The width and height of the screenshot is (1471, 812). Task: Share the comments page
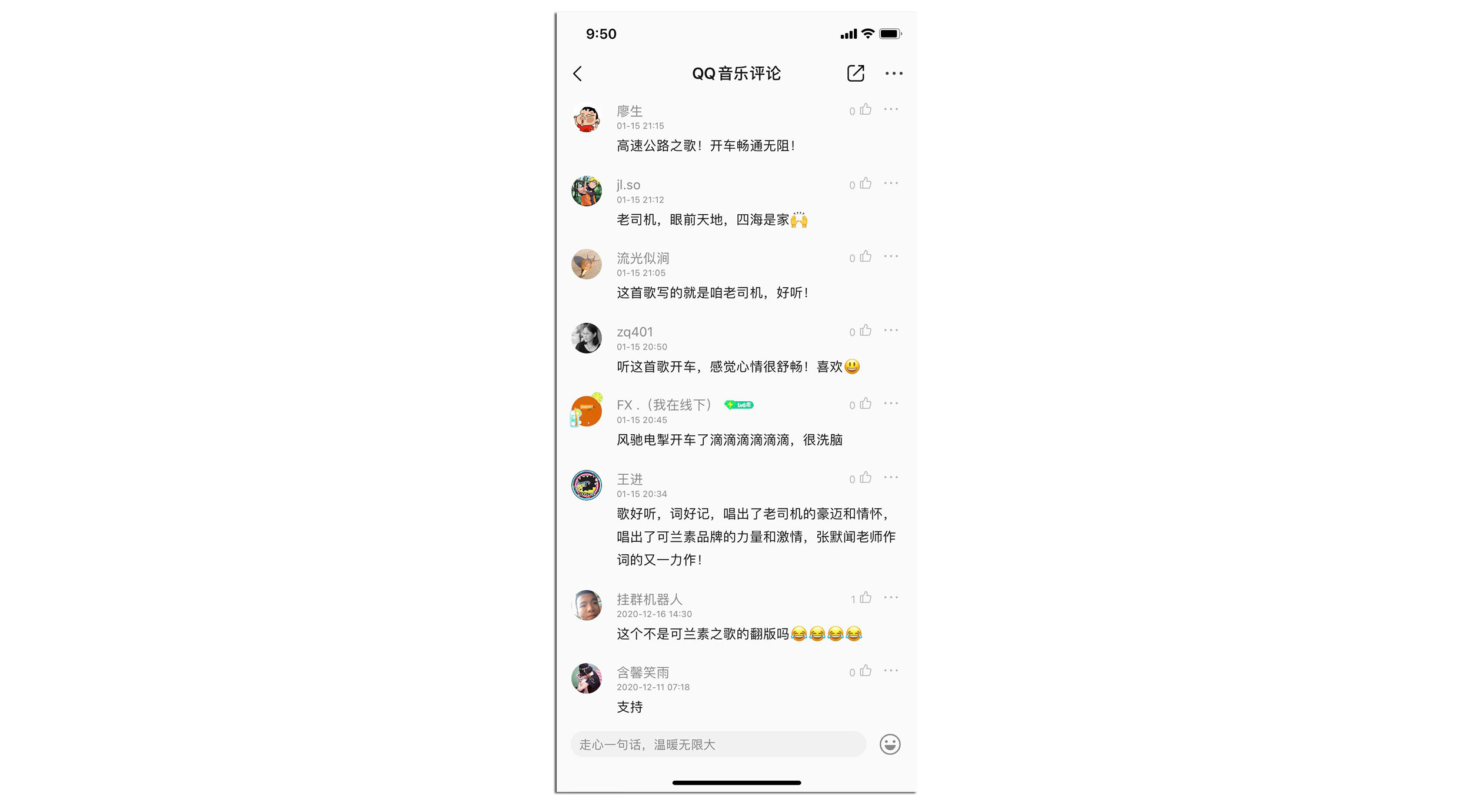pyautogui.click(x=855, y=74)
